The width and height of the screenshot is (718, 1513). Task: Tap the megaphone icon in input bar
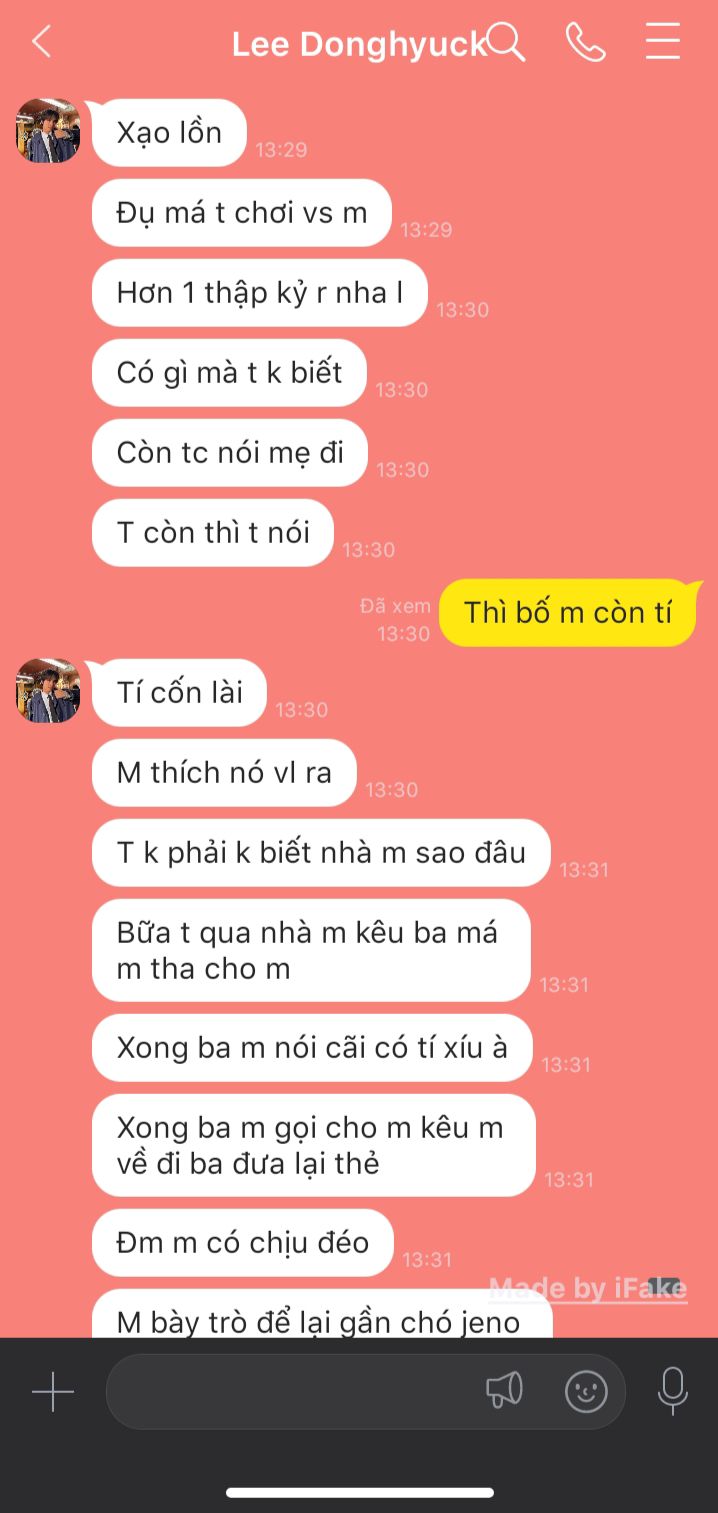(x=504, y=1390)
